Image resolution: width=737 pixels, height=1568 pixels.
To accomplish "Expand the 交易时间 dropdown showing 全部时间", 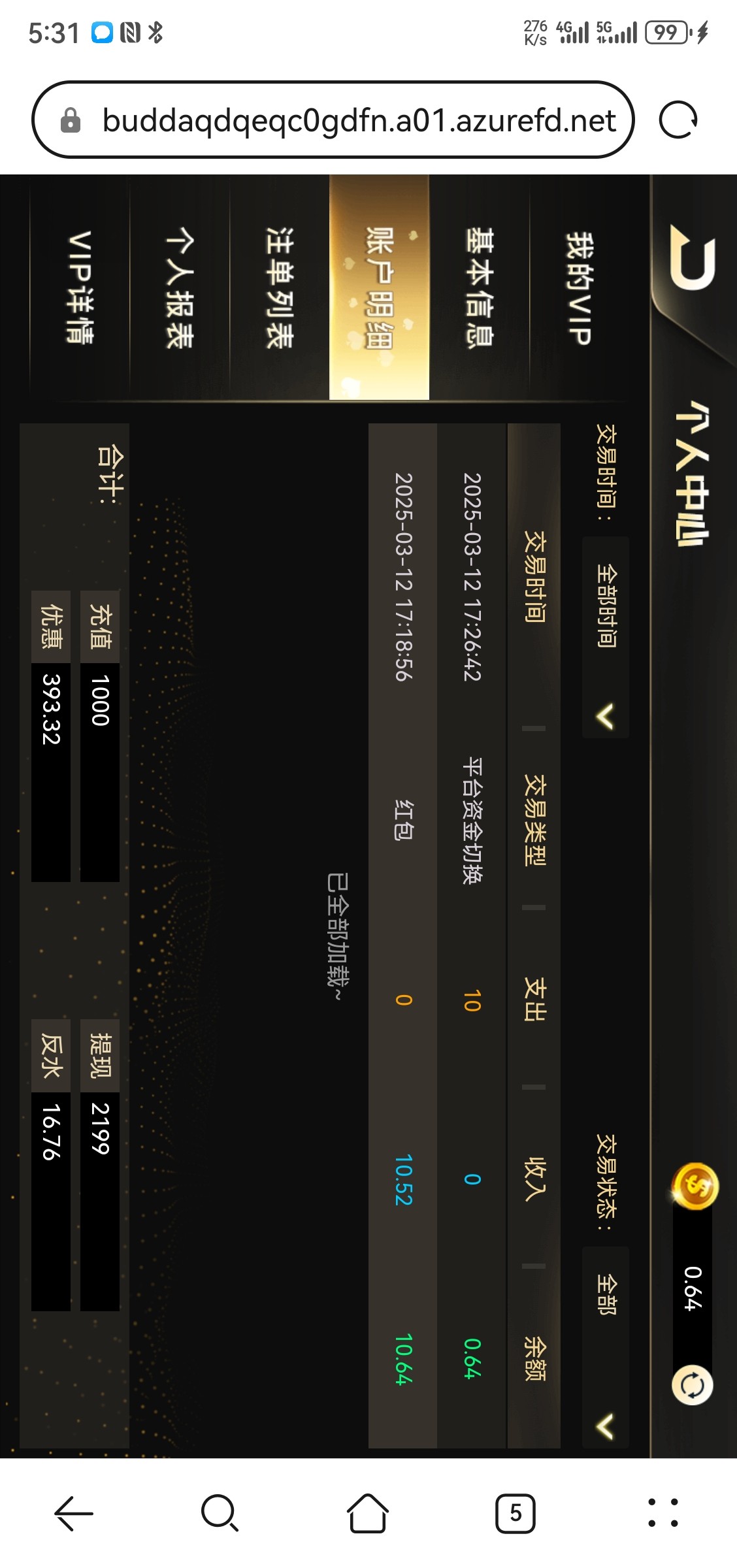I will pyautogui.click(x=606, y=638).
